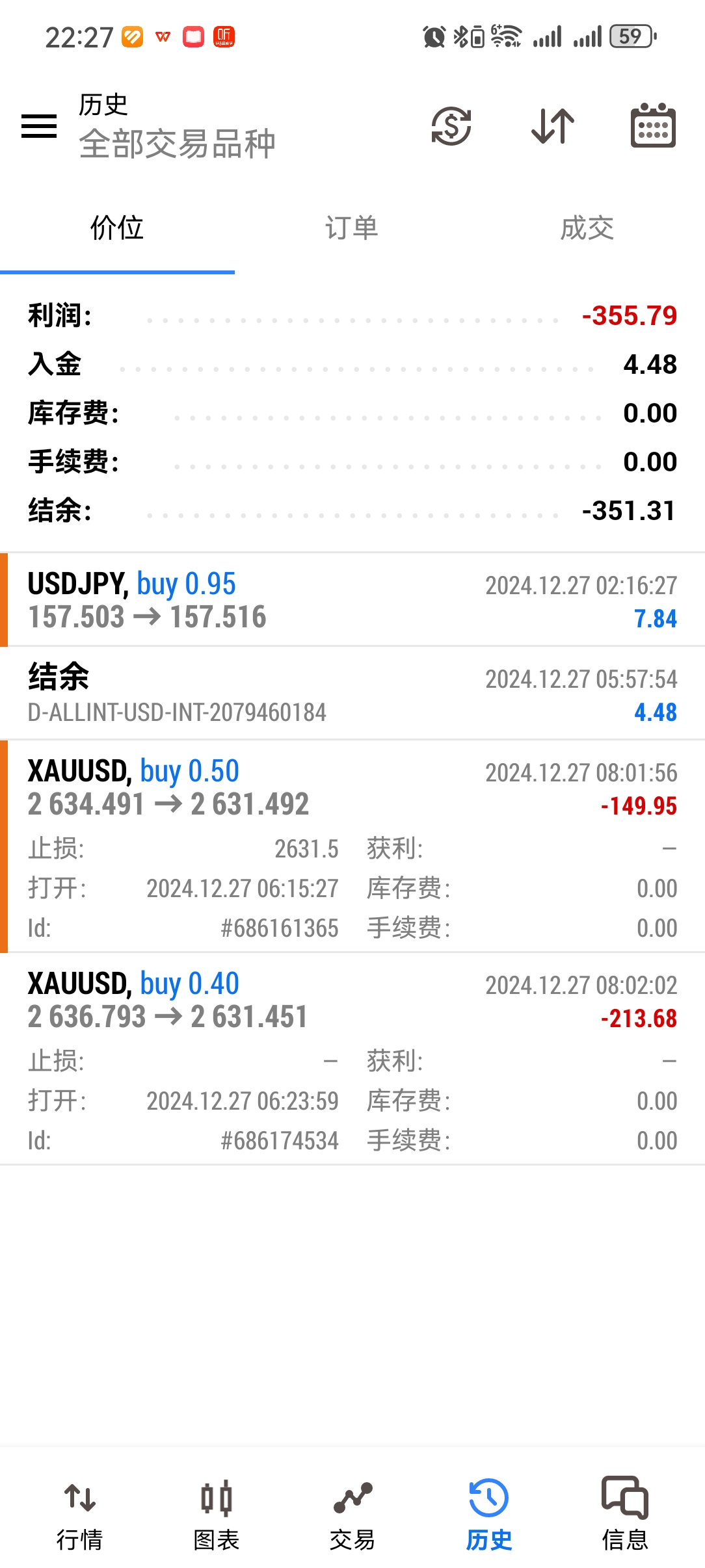Open the 信息 messages tab
The image size is (705, 1568).
(625, 1515)
